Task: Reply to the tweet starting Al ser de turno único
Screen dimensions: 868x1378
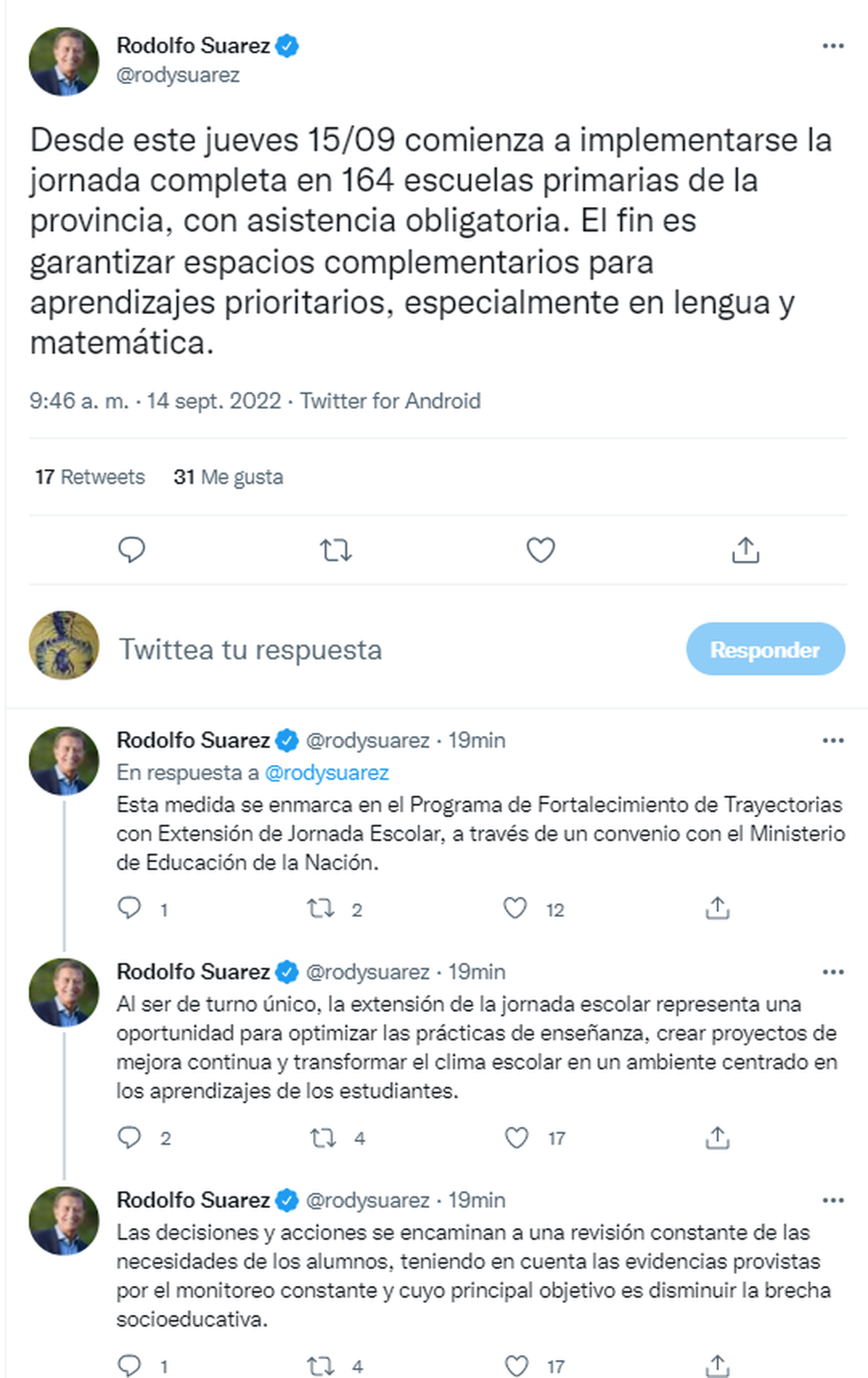Action: [x=129, y=1138]
